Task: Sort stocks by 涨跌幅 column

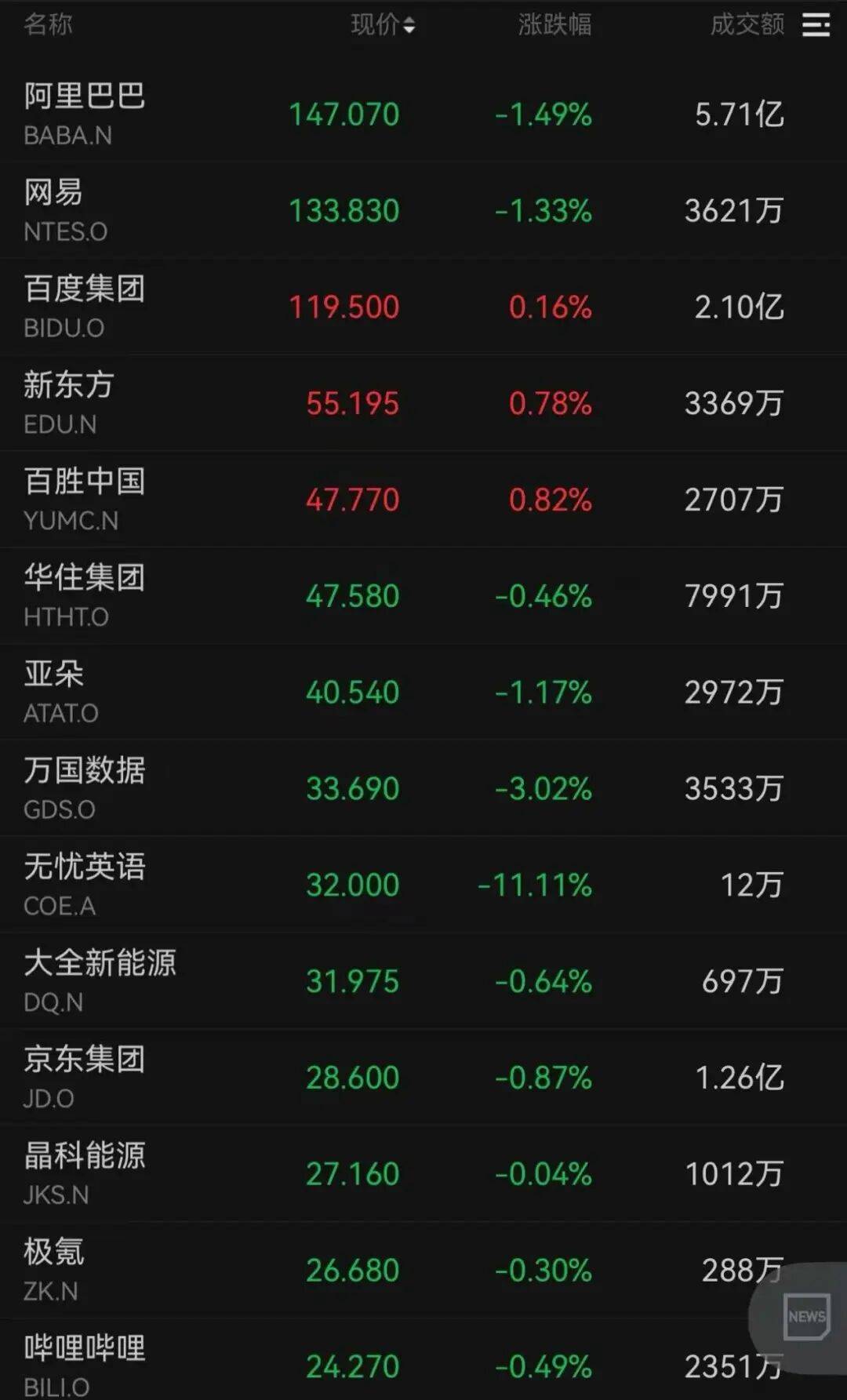Action: pos(554,25)
